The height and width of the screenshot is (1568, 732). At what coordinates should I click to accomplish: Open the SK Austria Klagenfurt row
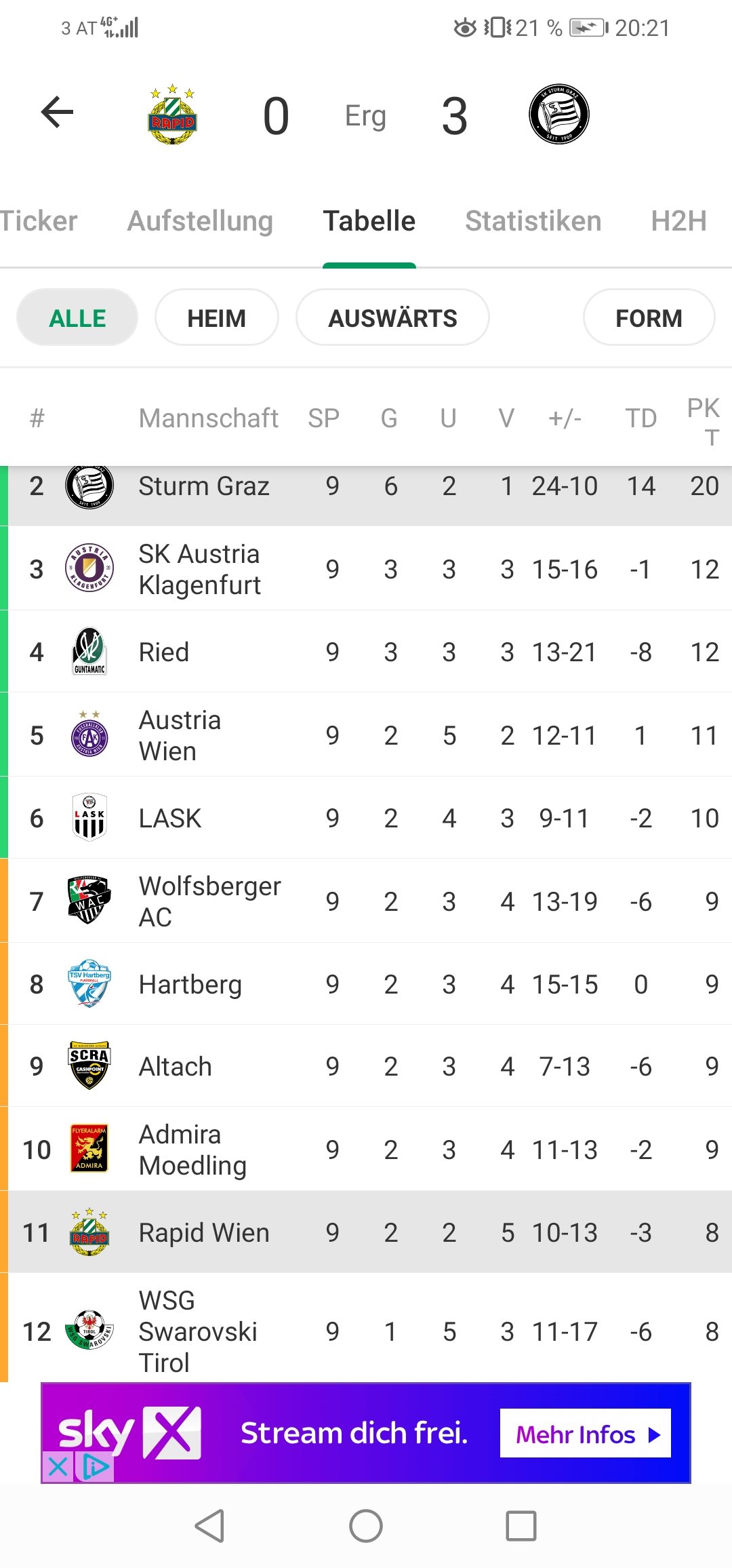[x=366, y=568]
